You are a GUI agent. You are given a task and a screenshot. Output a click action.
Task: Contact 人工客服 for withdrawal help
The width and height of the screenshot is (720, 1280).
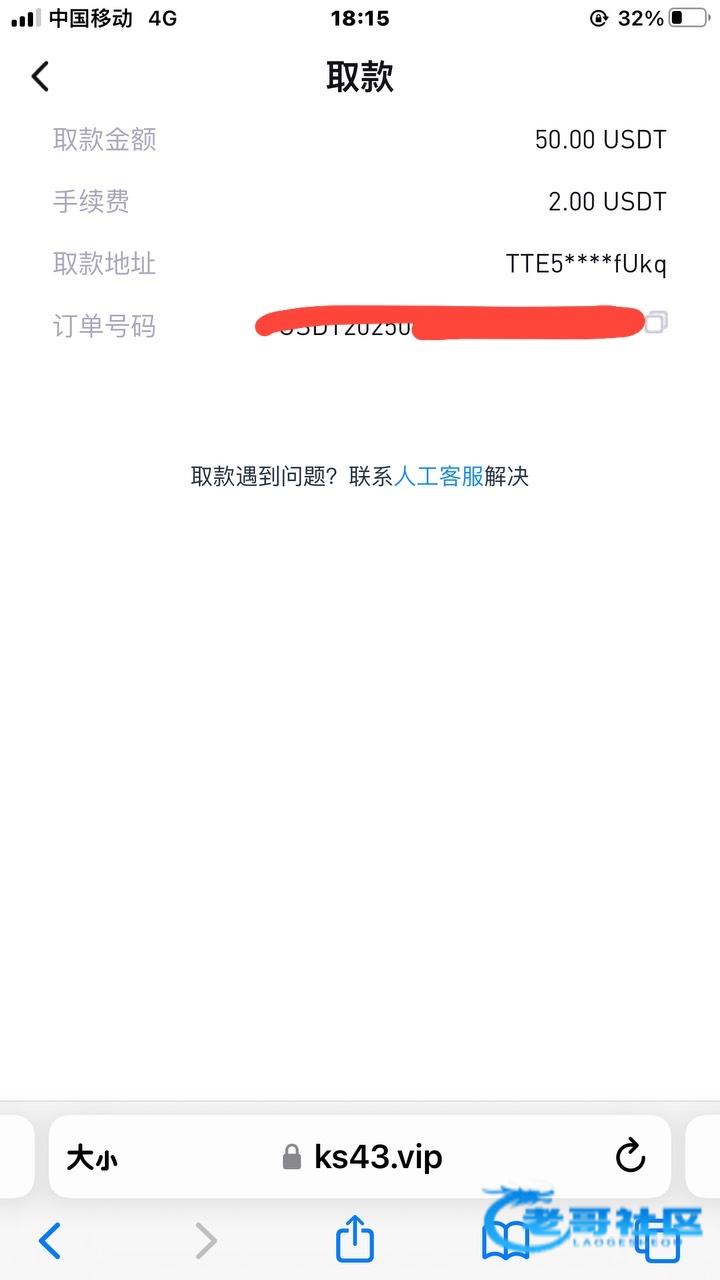tap(439, 477)
